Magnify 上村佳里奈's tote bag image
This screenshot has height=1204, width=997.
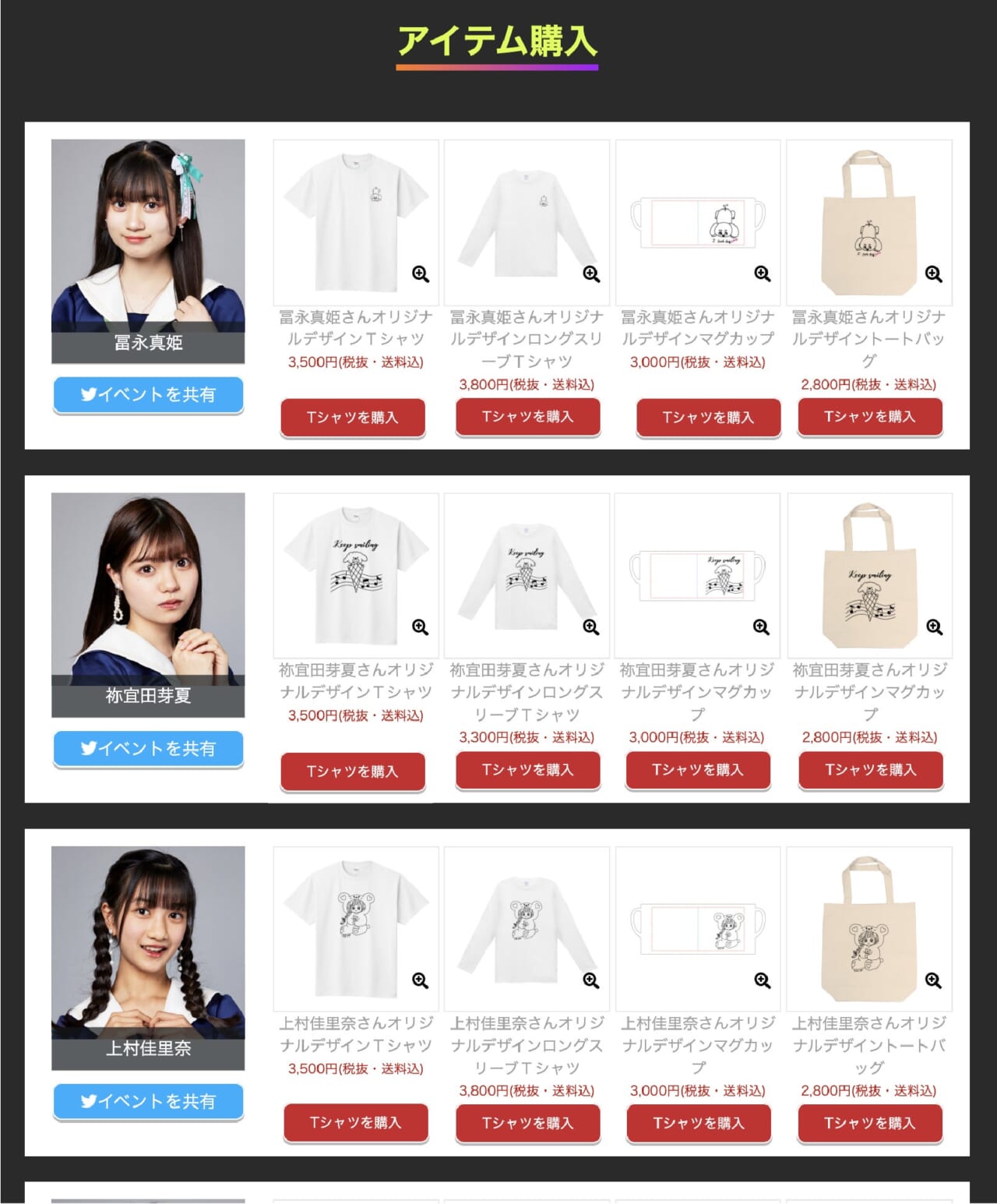933,980
